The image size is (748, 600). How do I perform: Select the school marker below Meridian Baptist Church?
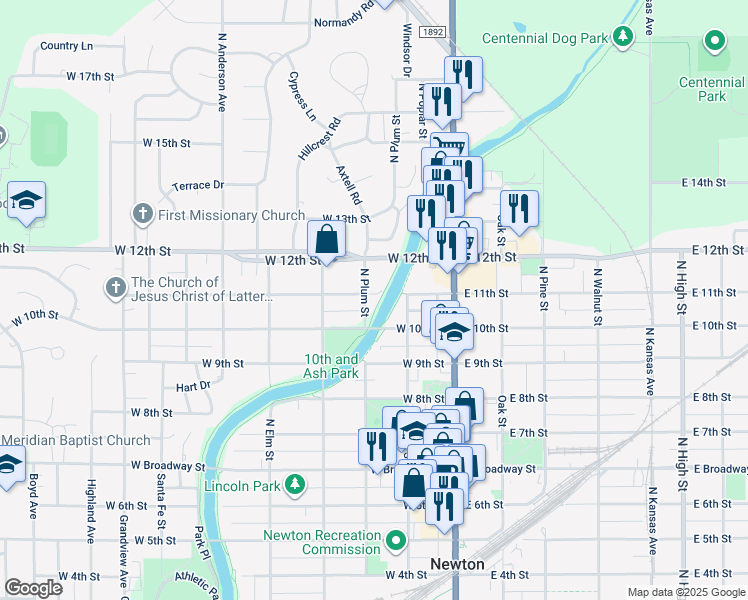tap(8, 467)
